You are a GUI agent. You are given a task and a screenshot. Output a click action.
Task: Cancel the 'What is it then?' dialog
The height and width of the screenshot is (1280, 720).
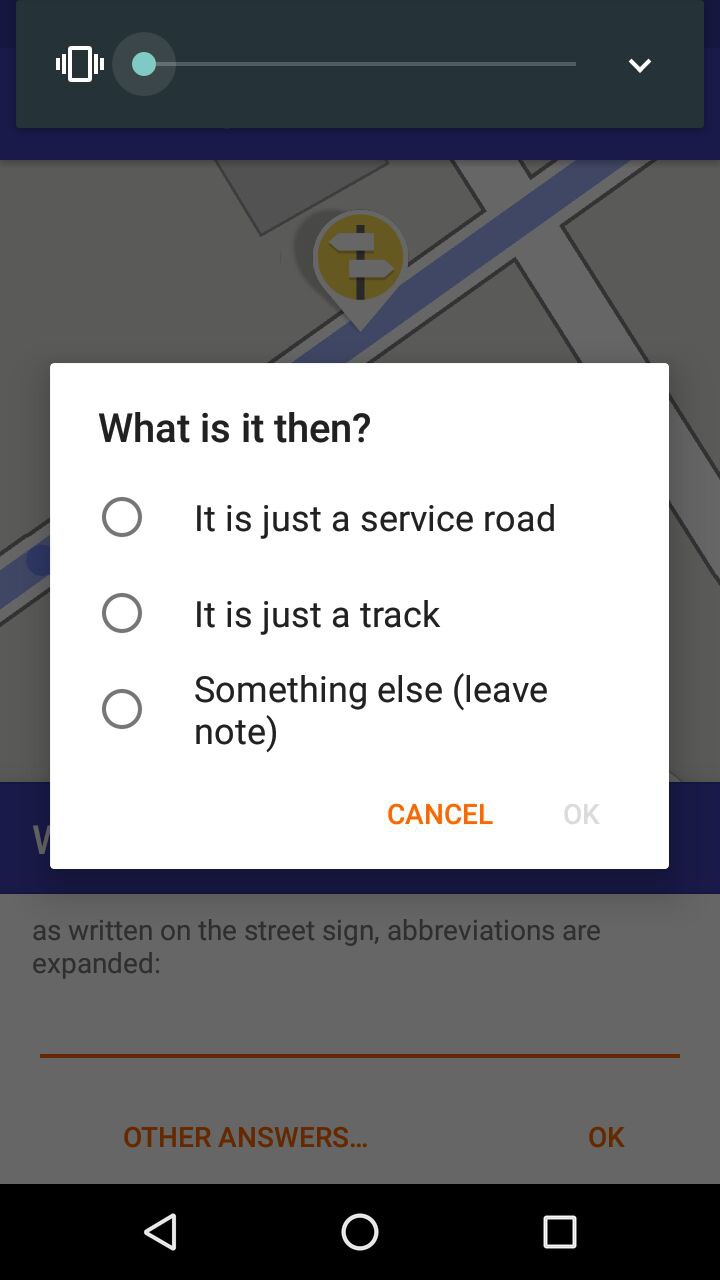tap(440, 814)
